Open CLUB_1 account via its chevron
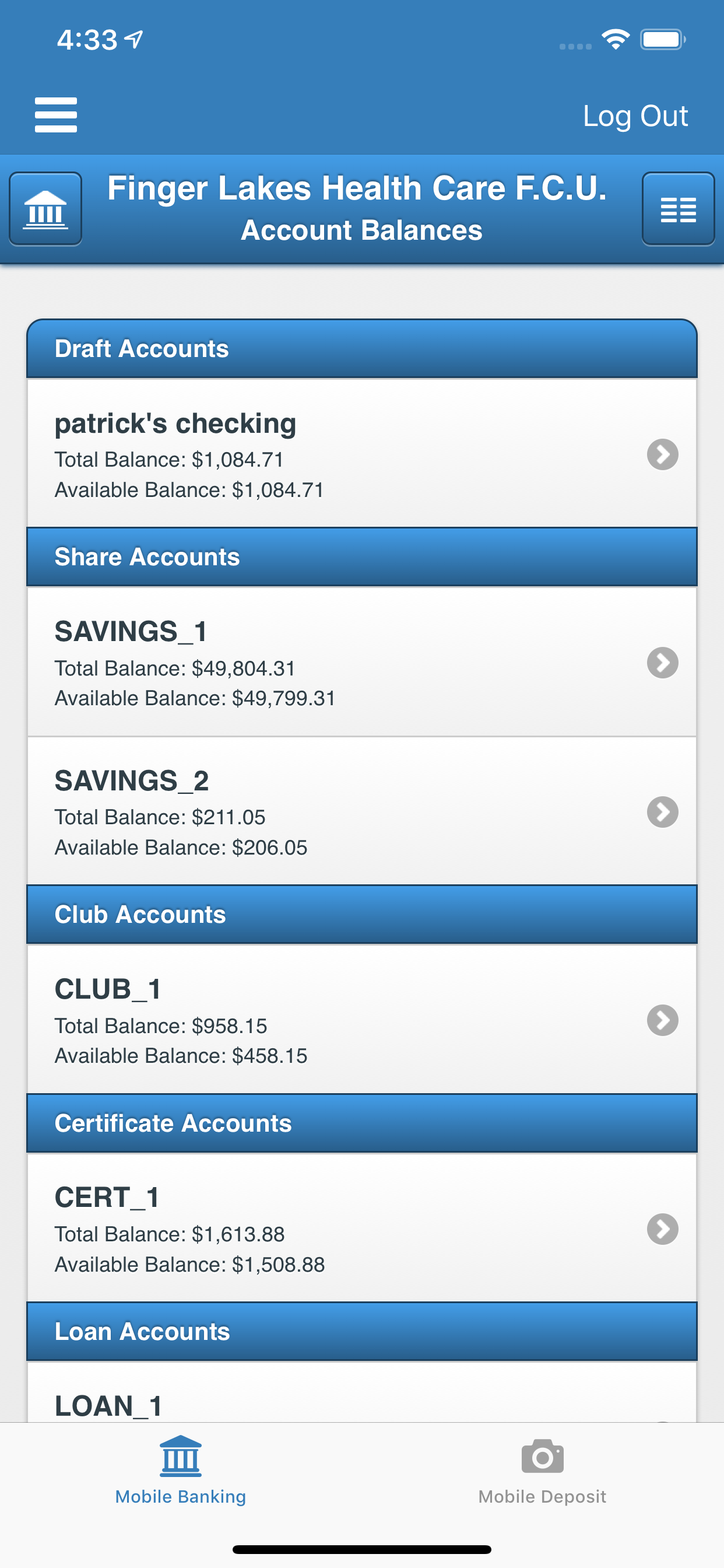Screen dimensions: 724x1568 click(662, 1021)
